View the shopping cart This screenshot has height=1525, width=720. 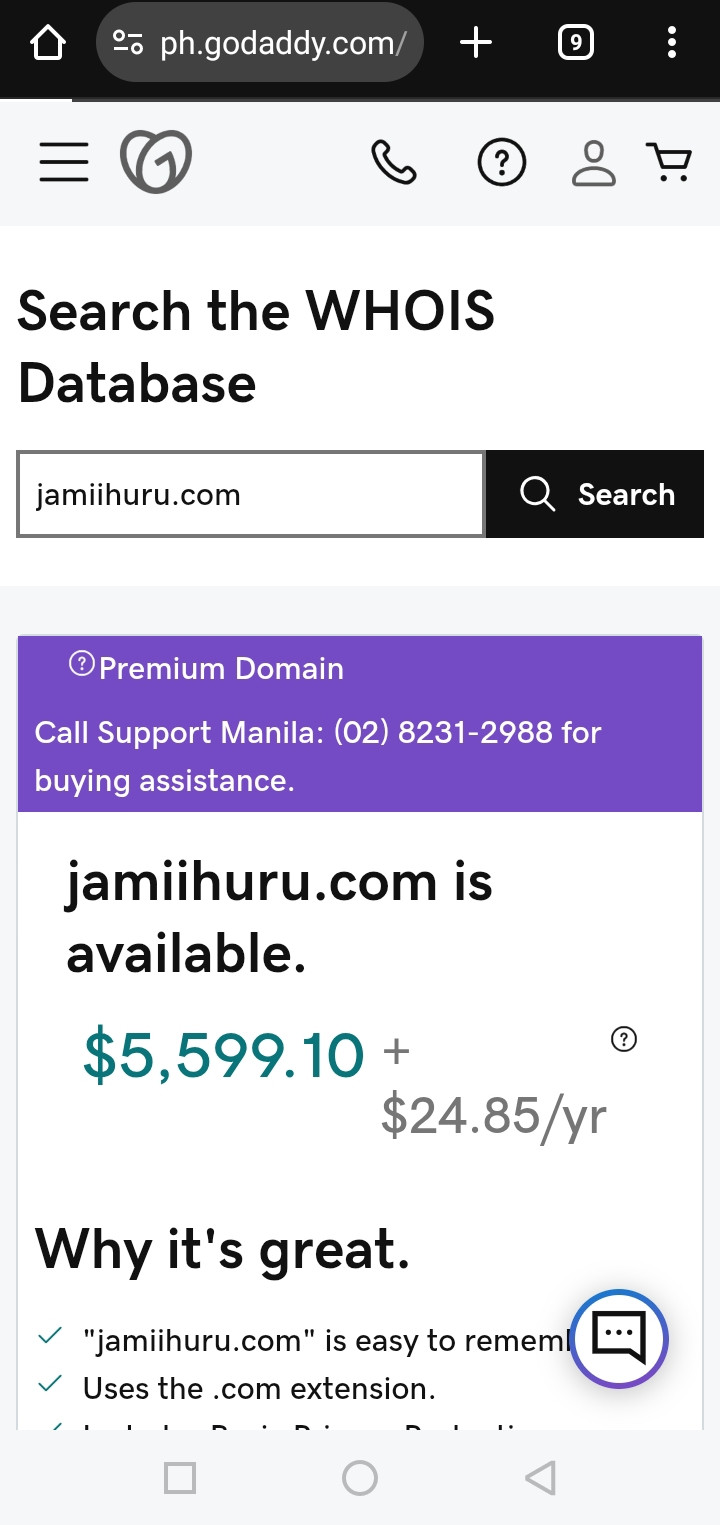pos(669,162)
